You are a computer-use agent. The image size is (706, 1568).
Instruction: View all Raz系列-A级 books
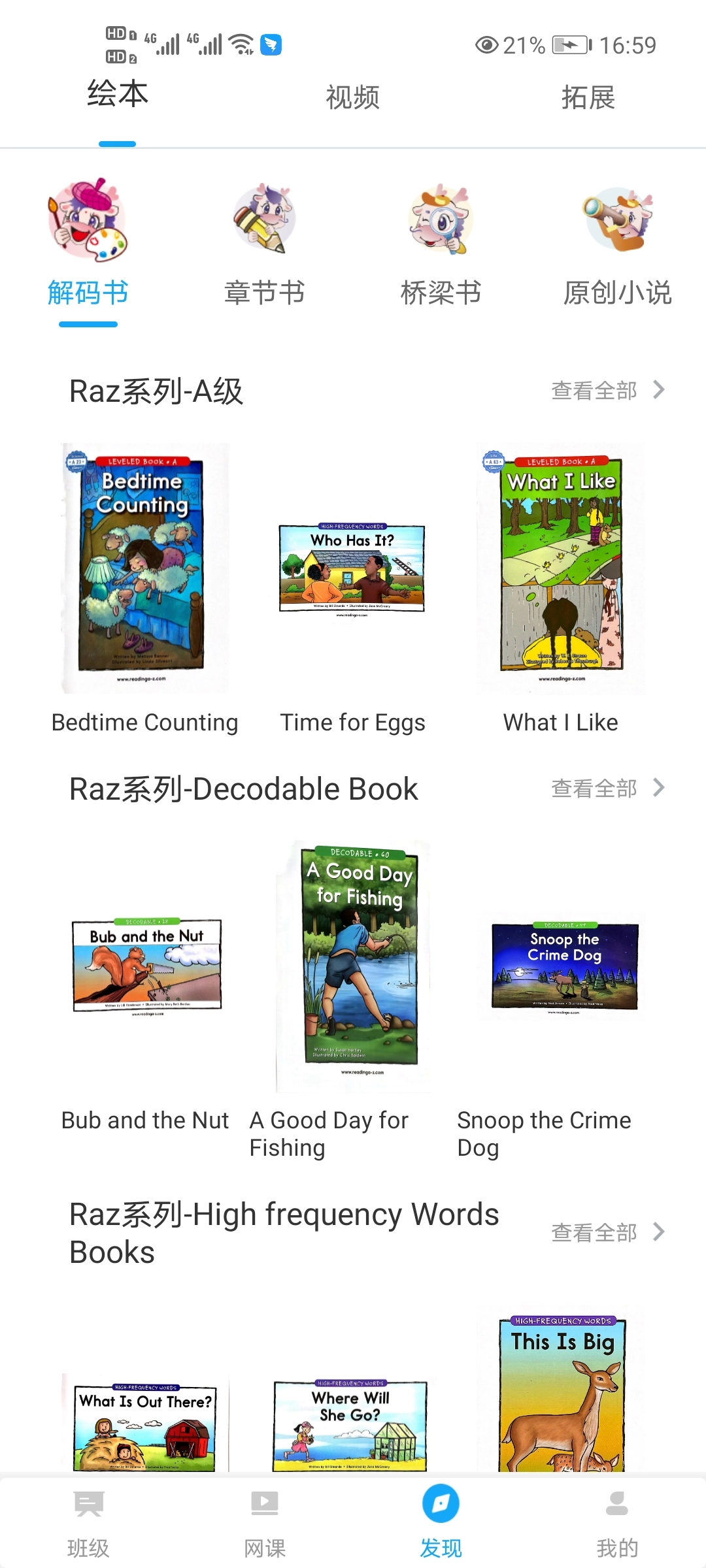coord(607,391)
